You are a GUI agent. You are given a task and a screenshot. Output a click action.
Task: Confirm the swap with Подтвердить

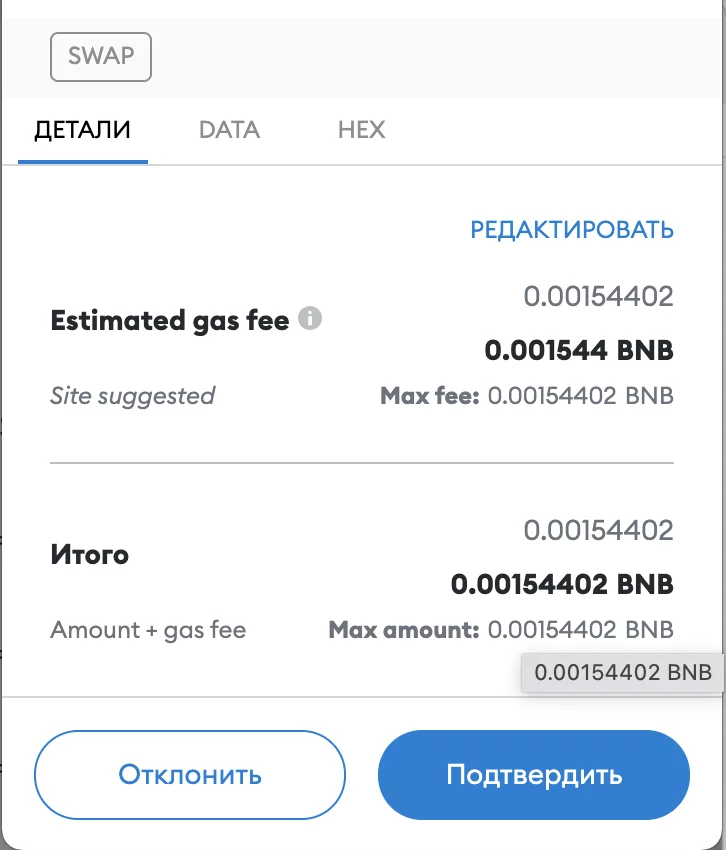point(534,775)
